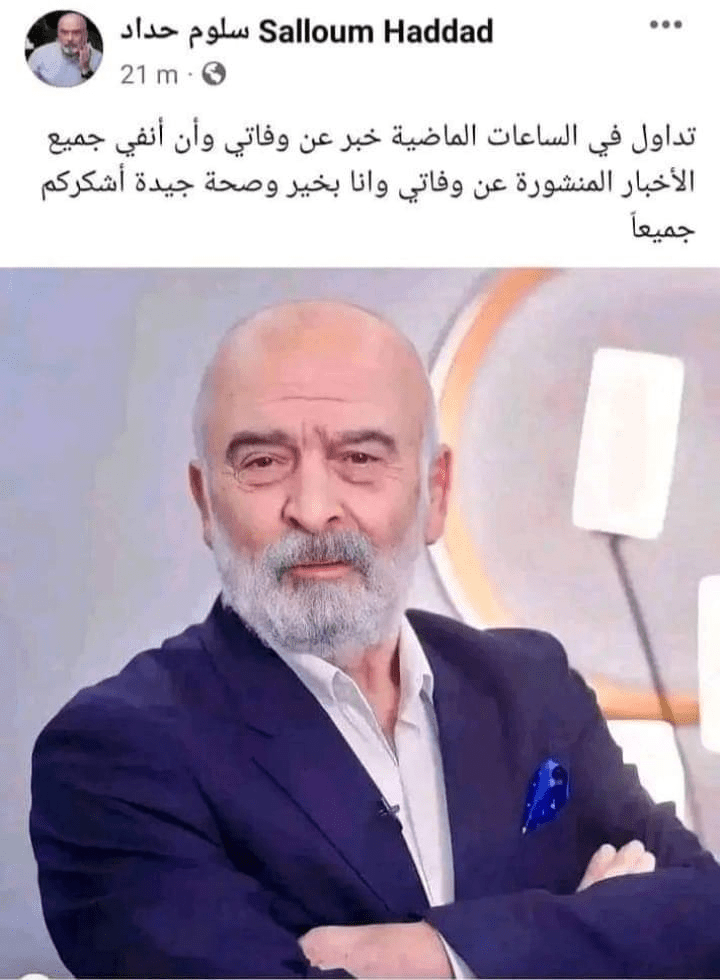The width and height of the screenshot is (720, 980).
Task: Open Salloum Haddad's profile picture
Action: (x=63, y=50)
